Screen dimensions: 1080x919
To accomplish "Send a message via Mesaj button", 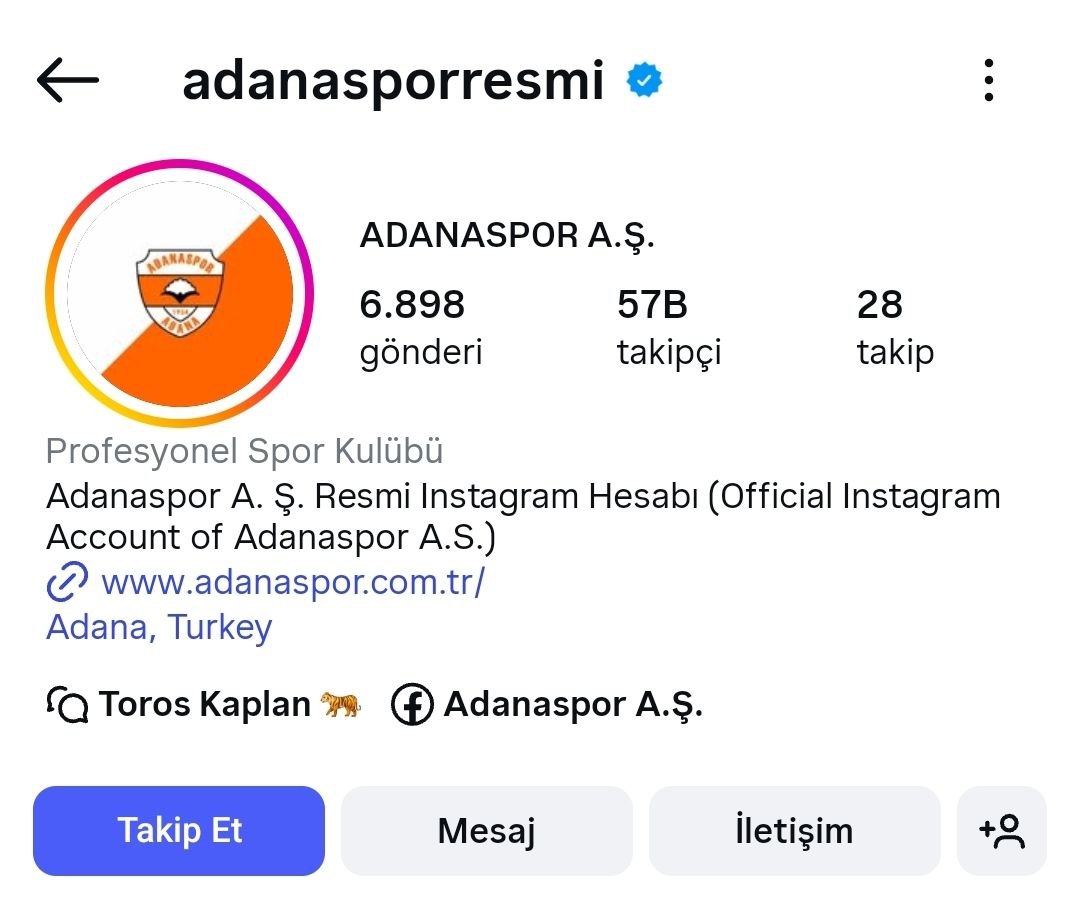I will [487, 831].
